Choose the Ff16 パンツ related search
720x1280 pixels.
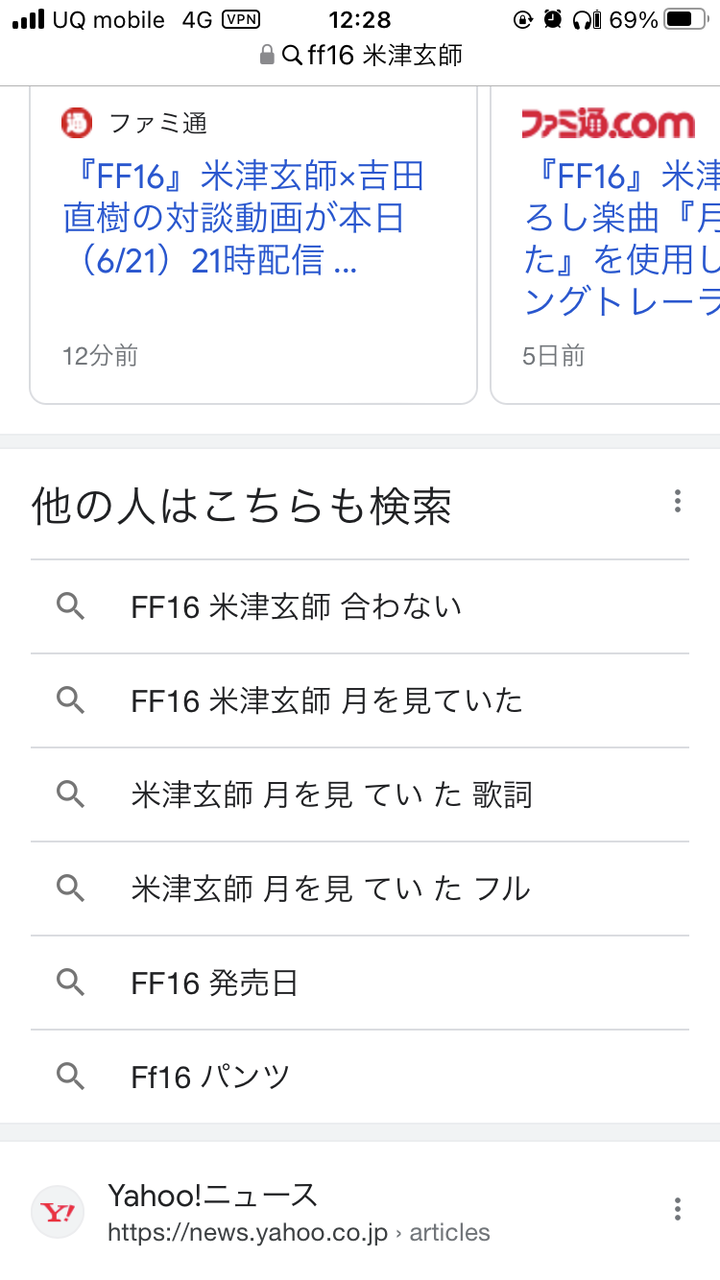coord(360,1077)
